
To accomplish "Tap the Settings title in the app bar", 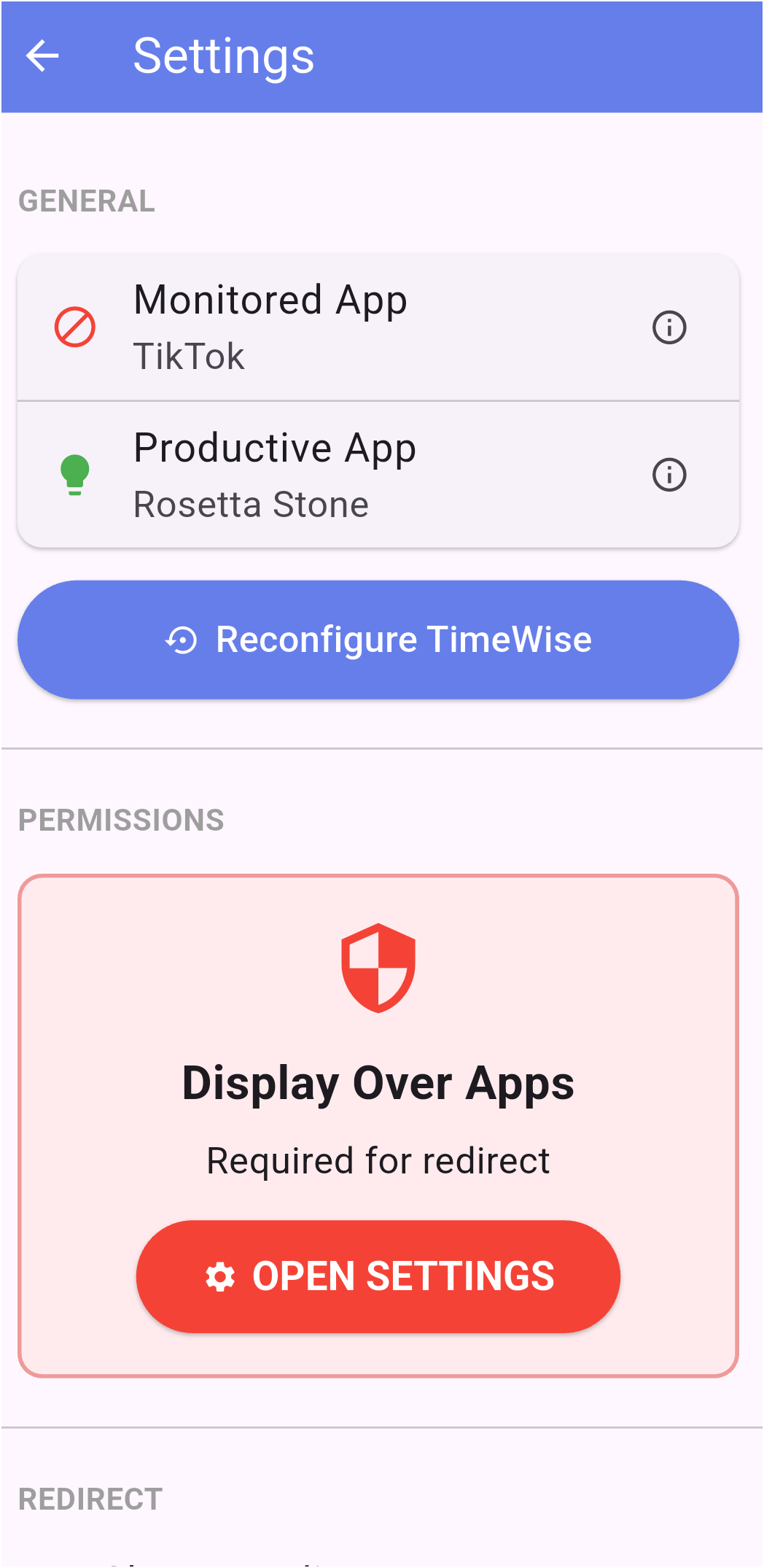I will pos(223,55).
